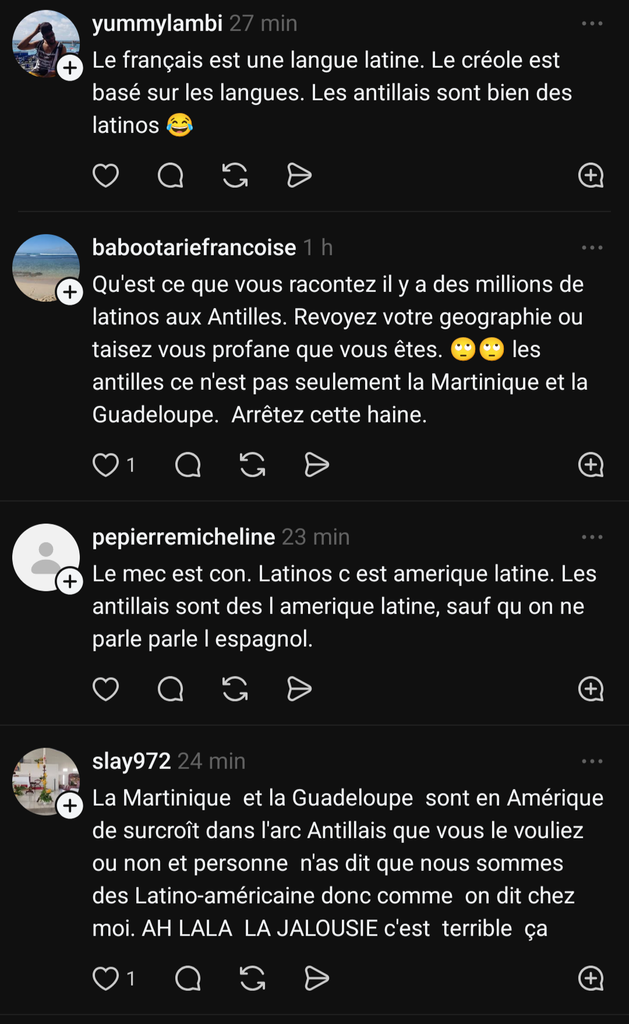Like pepierremicheline's comment
Screen dimensions: 629x1024
pos(105,689)
